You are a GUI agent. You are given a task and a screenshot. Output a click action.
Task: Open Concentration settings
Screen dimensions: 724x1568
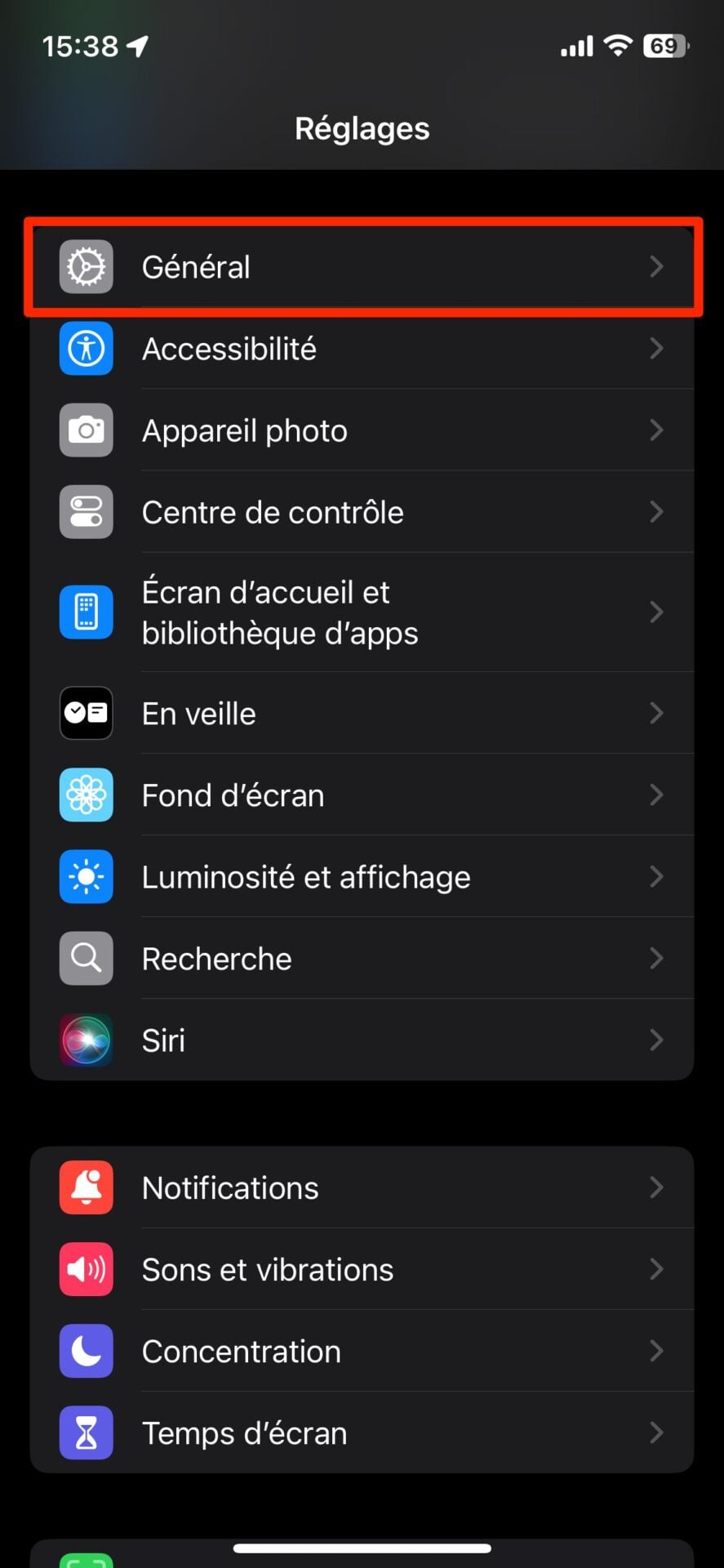[x=361, y=1351]
